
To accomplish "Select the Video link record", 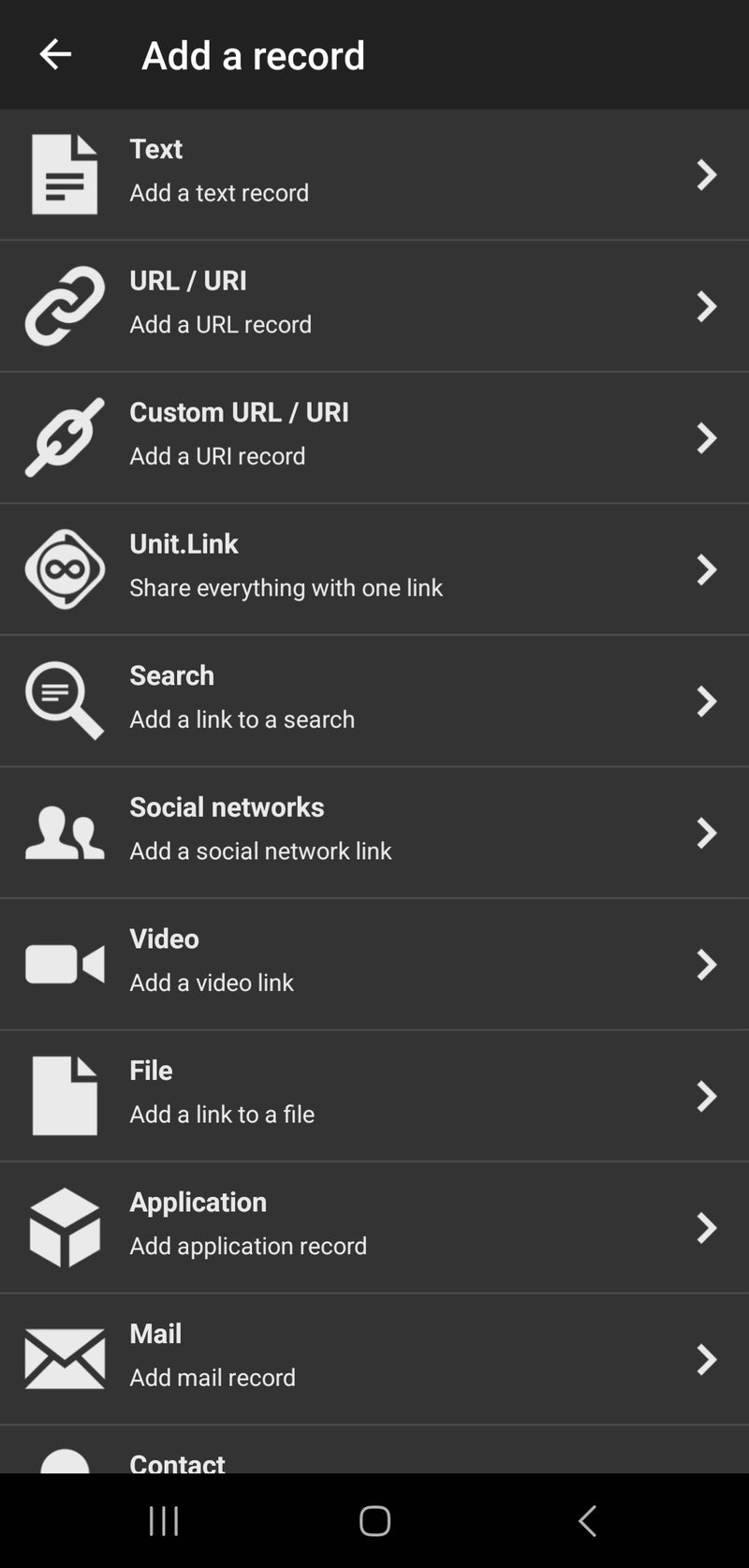I will [x=374, y=964].
